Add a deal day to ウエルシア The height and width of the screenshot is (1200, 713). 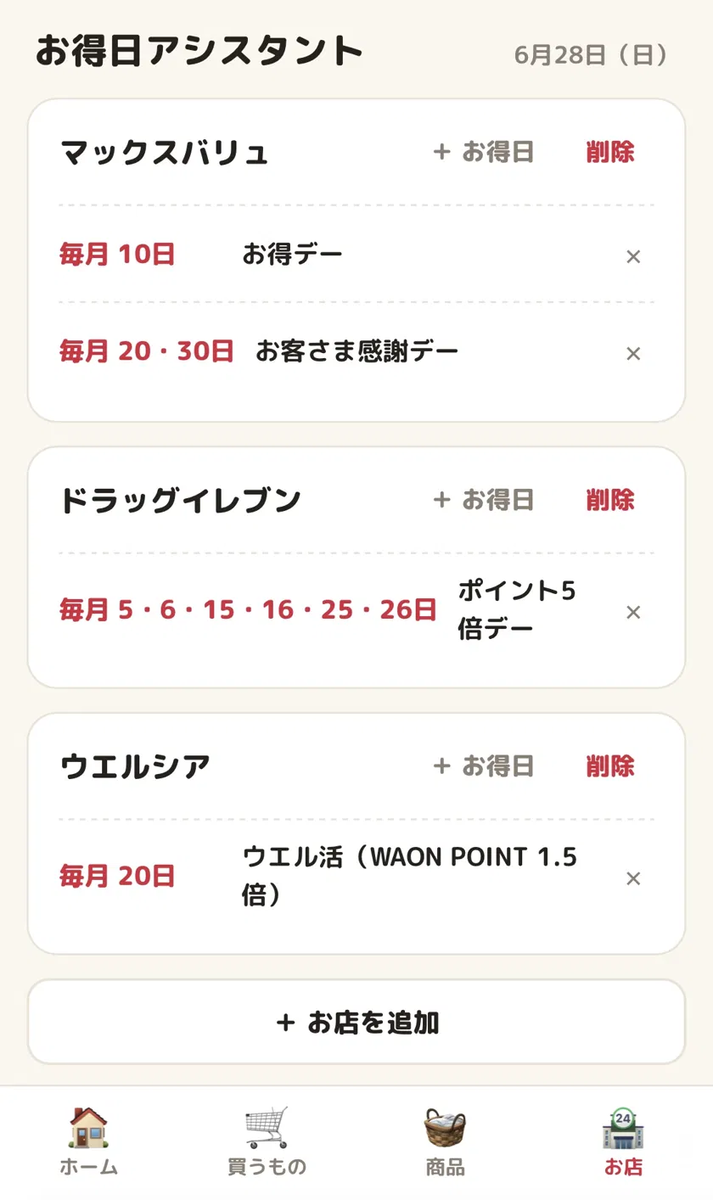(x=483, y=766)
